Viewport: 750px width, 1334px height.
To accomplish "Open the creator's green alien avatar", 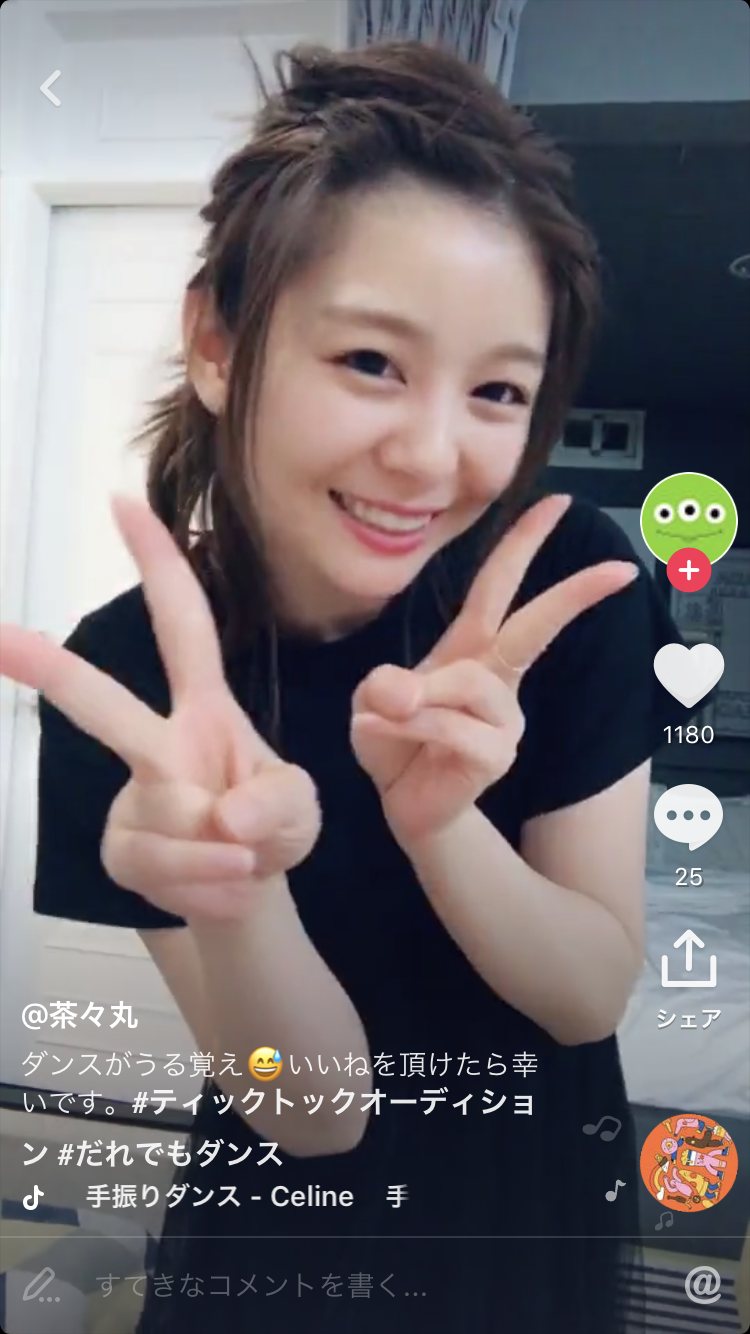I will pos(688,518).
